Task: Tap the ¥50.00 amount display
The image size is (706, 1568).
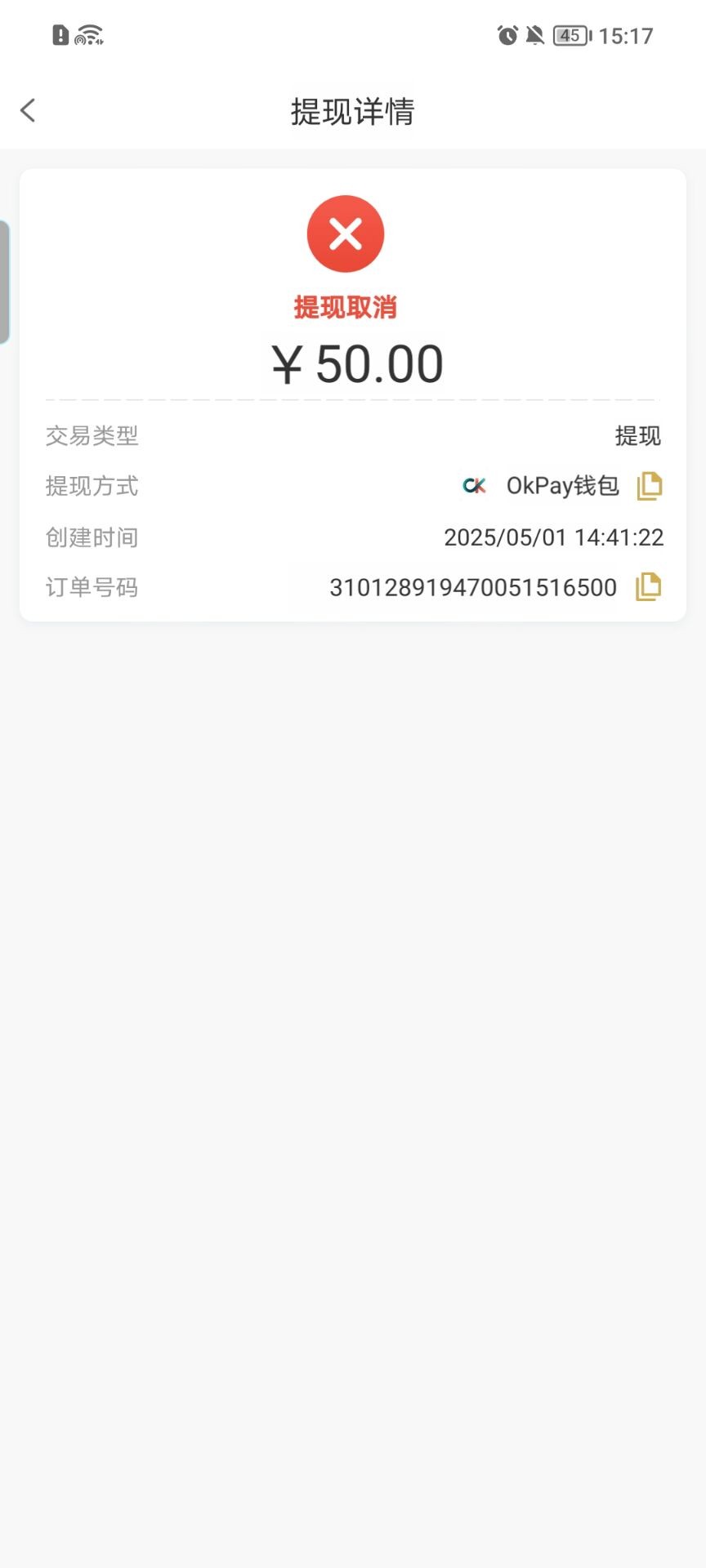Action: [351, 363]
